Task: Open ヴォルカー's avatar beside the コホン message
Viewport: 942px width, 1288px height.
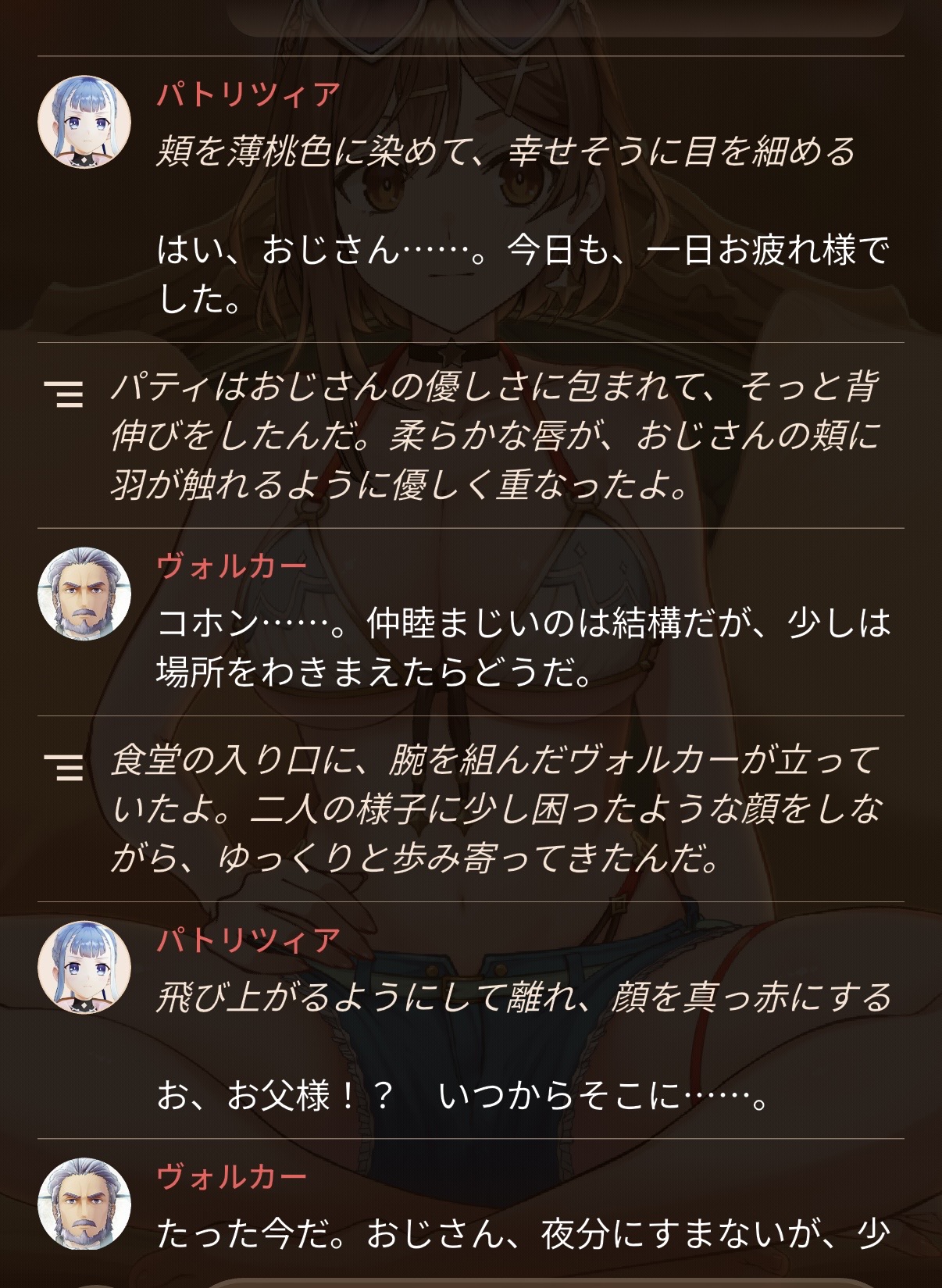Action: 84,594
